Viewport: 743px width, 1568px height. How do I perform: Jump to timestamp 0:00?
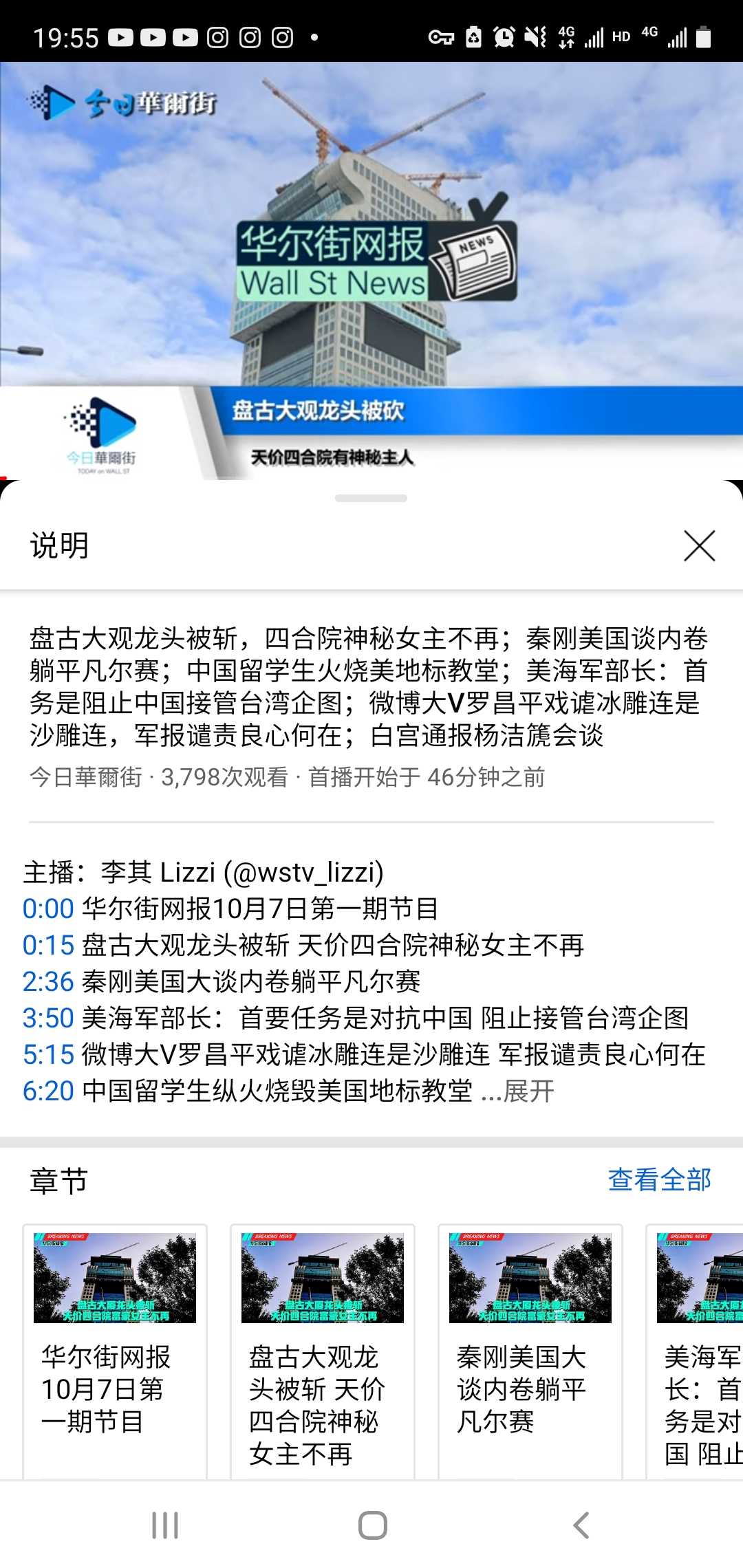(47, 909)
